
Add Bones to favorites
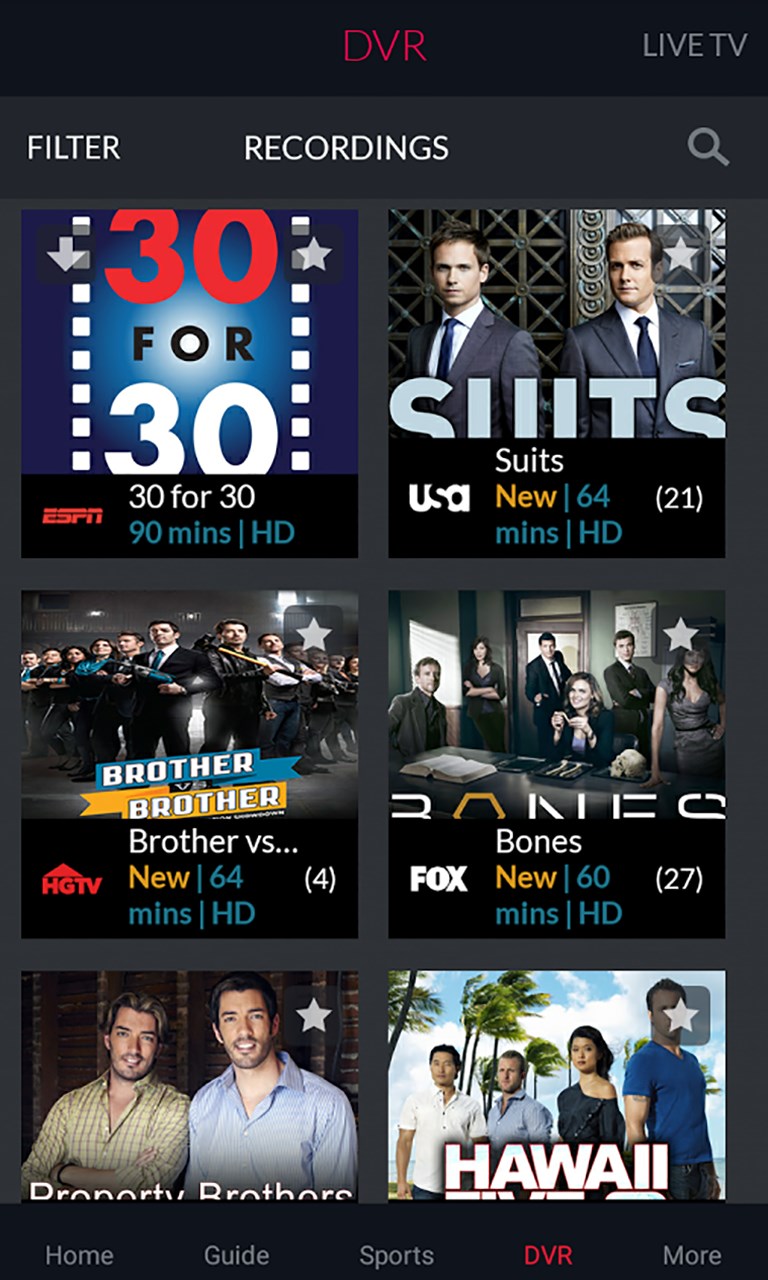pyautogui.click(x=681, y=633)
